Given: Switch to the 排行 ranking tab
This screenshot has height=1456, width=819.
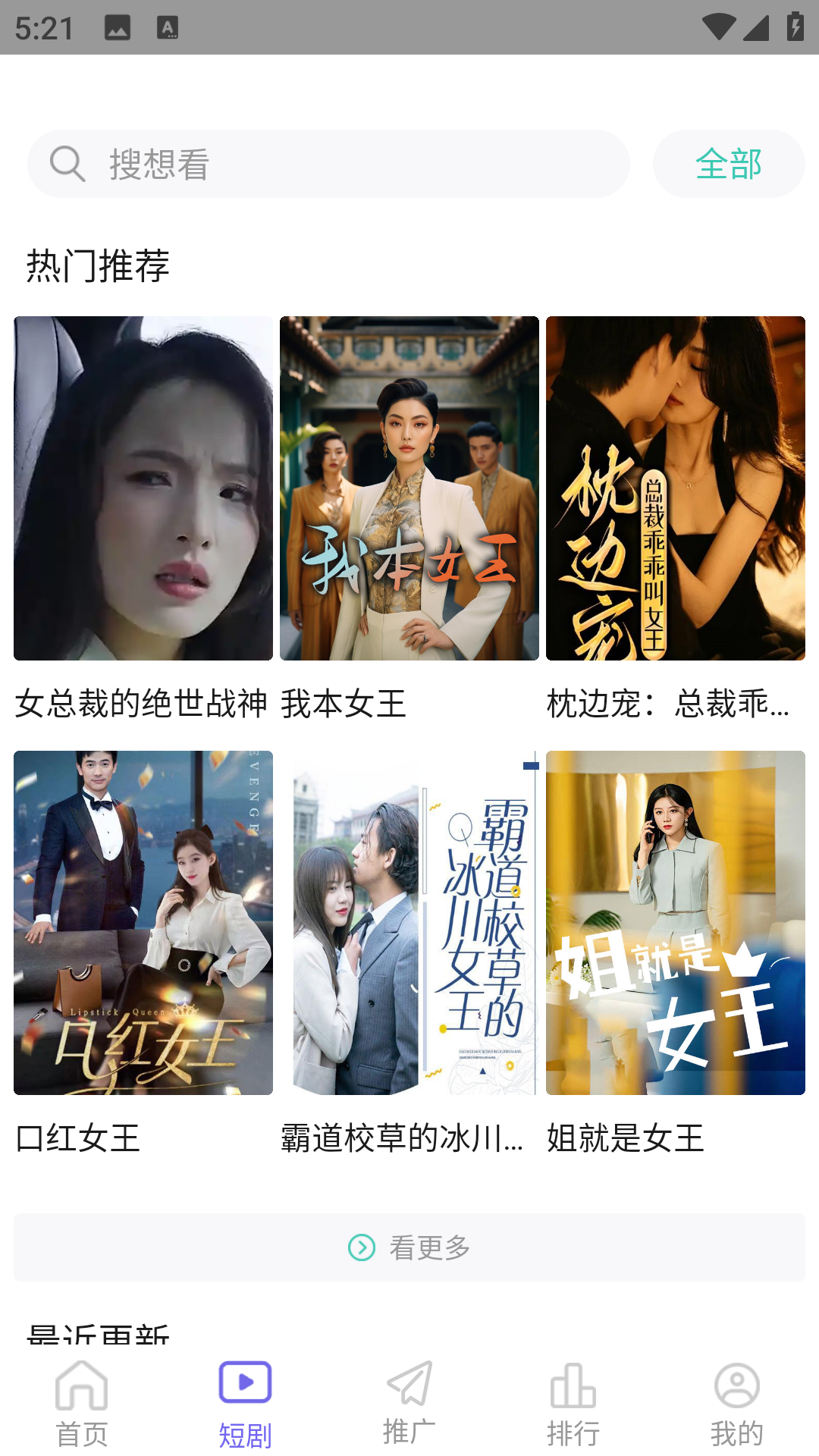Looking at the screenshot, I should pyautogui.click(x=573, y=1403).
